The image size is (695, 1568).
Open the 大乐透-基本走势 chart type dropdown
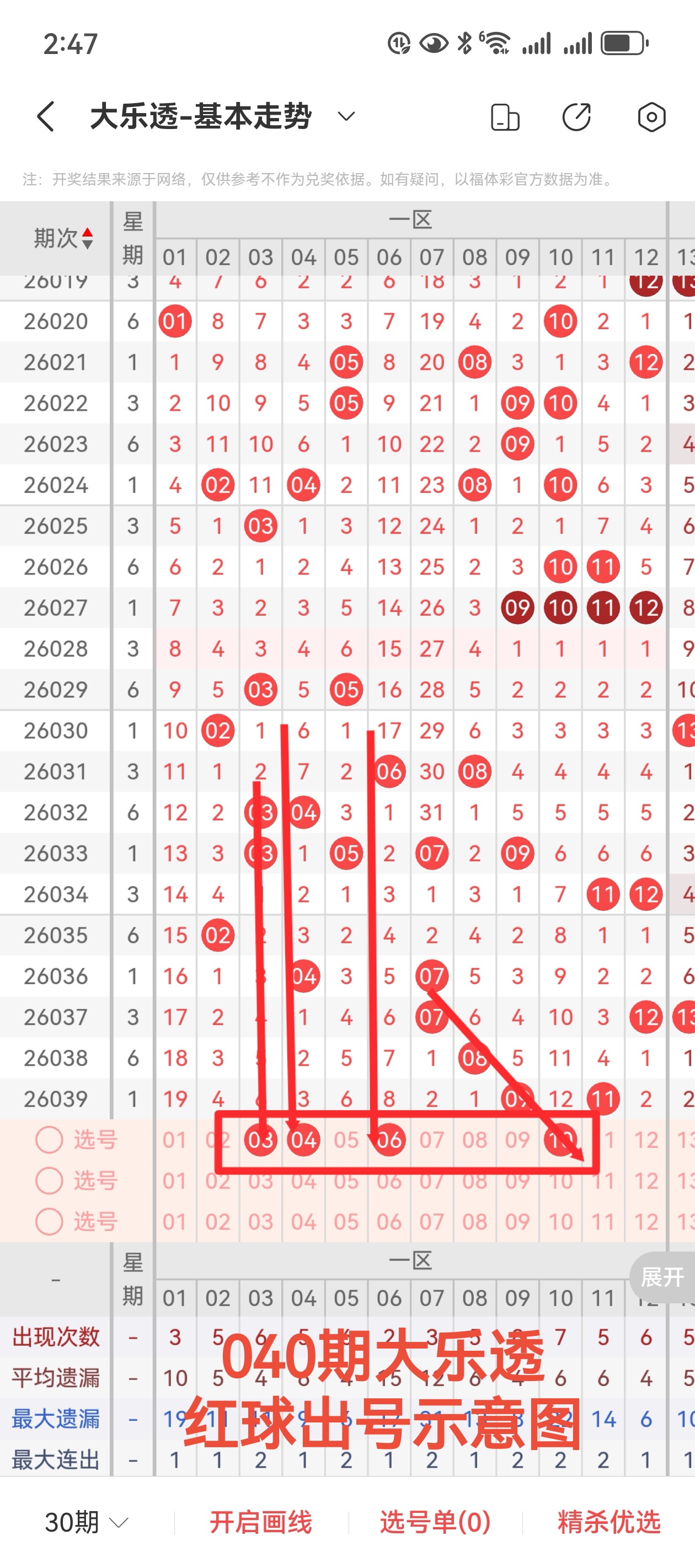click(x=346, y=116)
